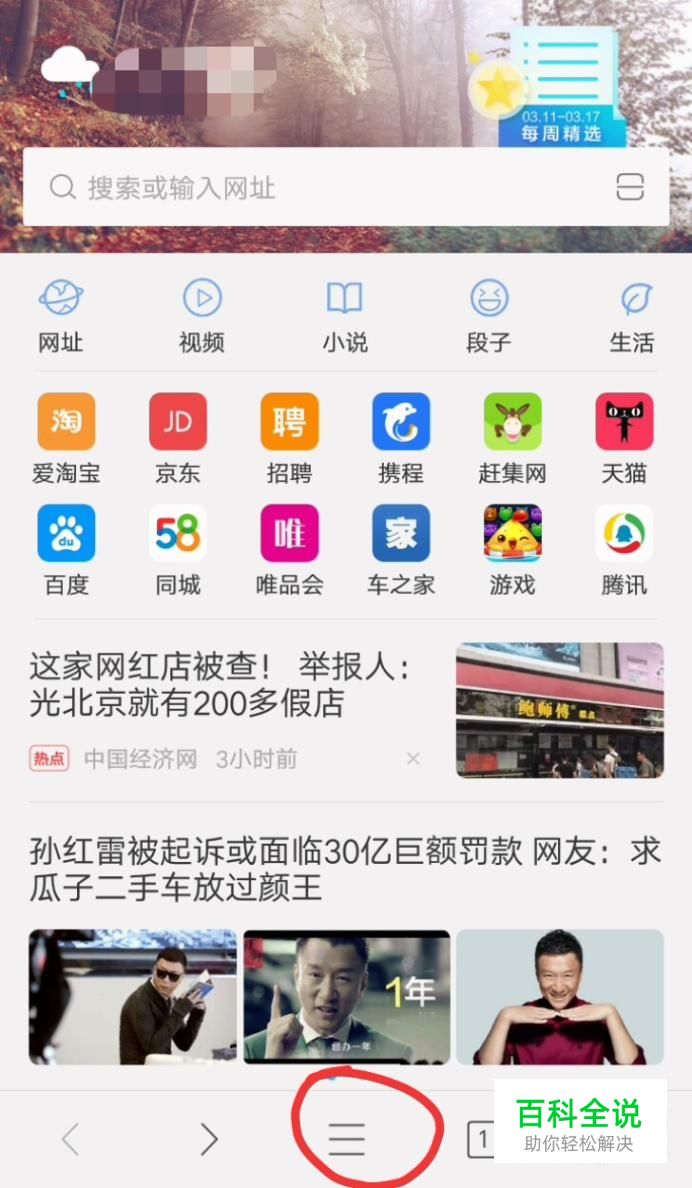The image size is (692, 1188).
Task: Open the 小说 category
Action: click(x=345, y=316)
